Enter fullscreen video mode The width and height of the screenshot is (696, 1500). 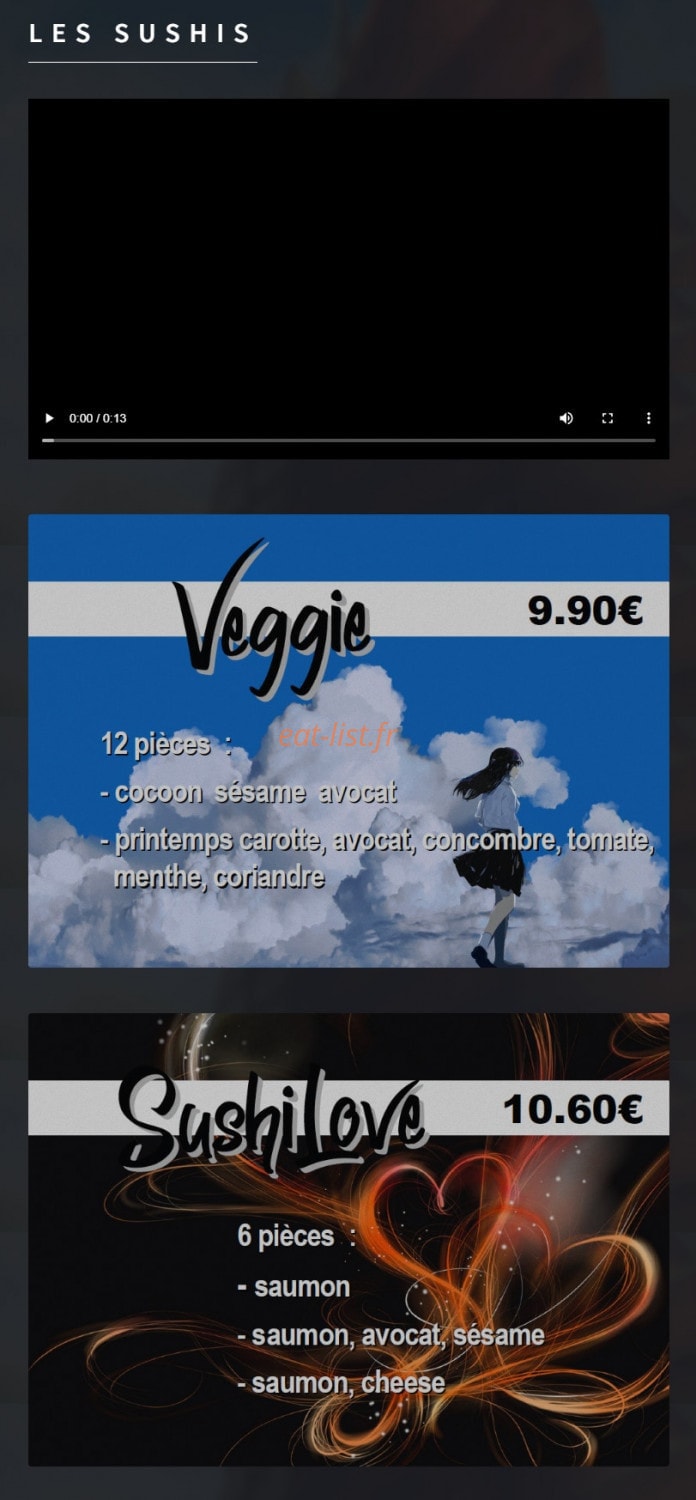[607, 418]
